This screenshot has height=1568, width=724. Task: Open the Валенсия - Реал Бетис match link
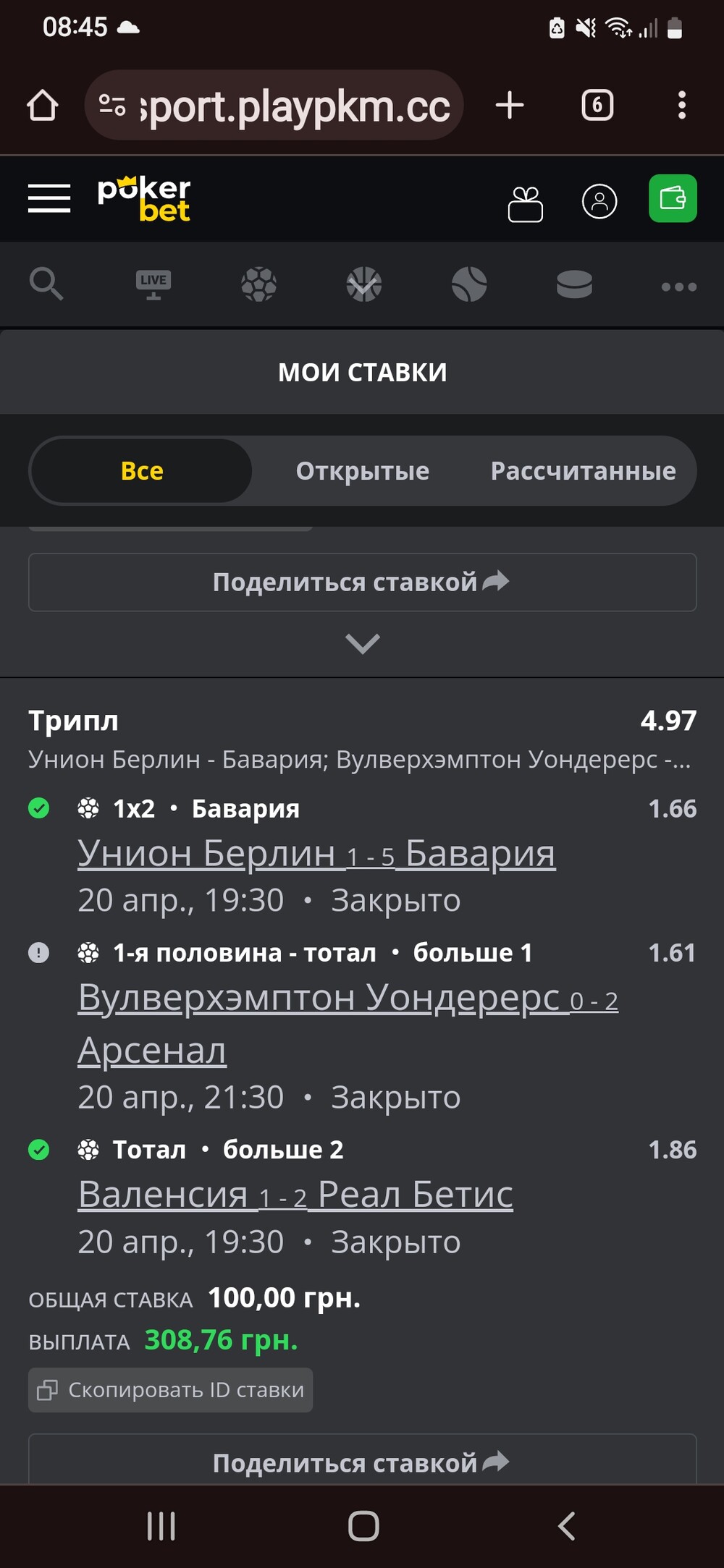coord(295,1195)
